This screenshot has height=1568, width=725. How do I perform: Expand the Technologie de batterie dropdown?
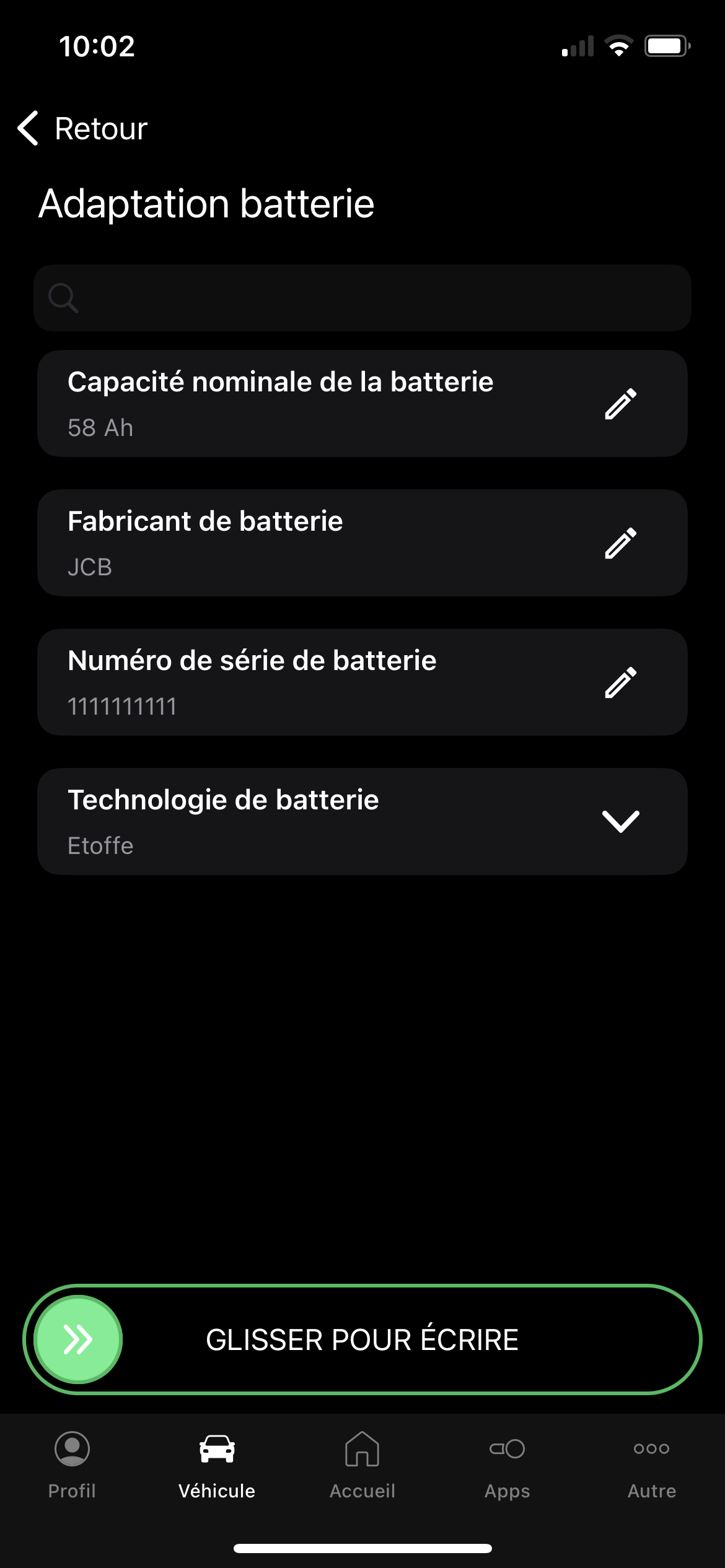coord(620,821)
